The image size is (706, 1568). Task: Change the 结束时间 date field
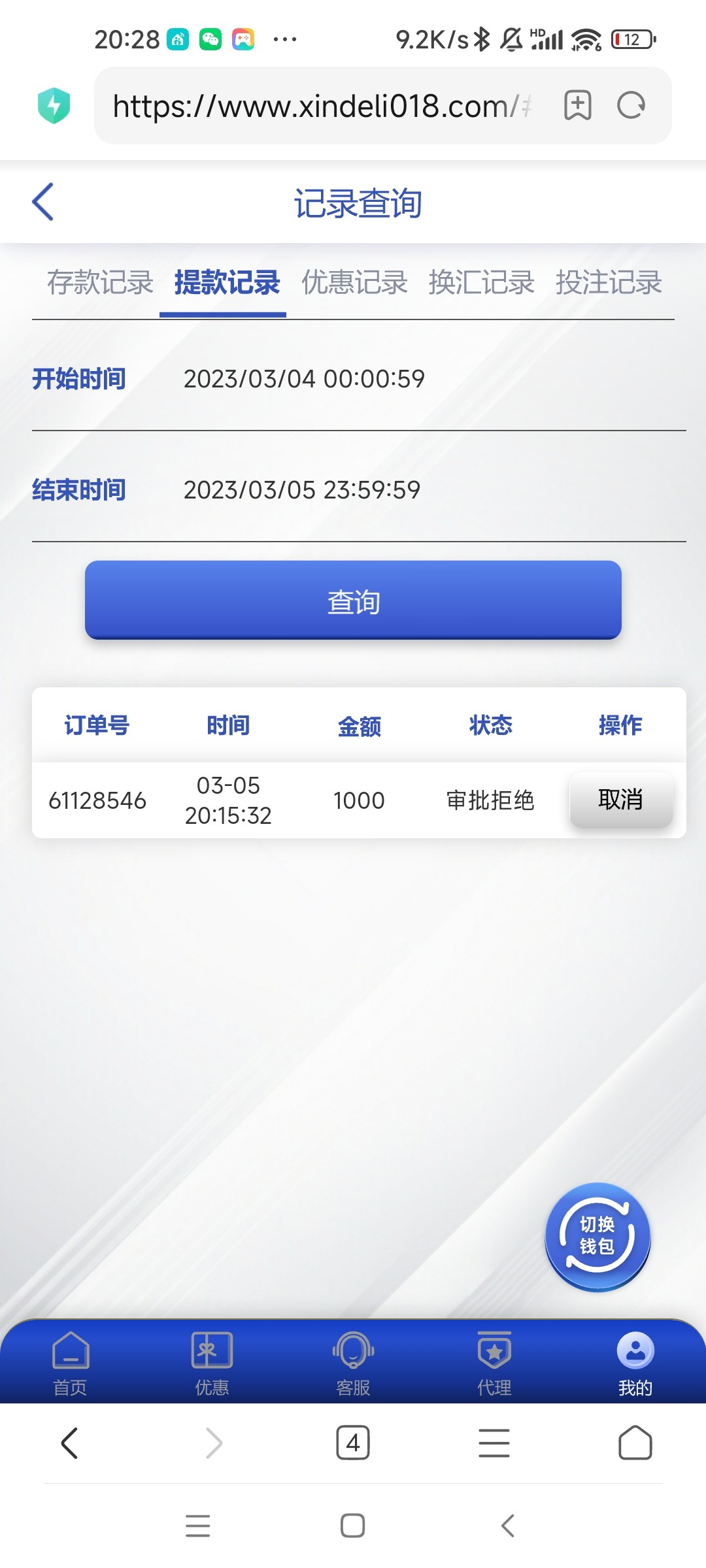[x=302, y=490]
